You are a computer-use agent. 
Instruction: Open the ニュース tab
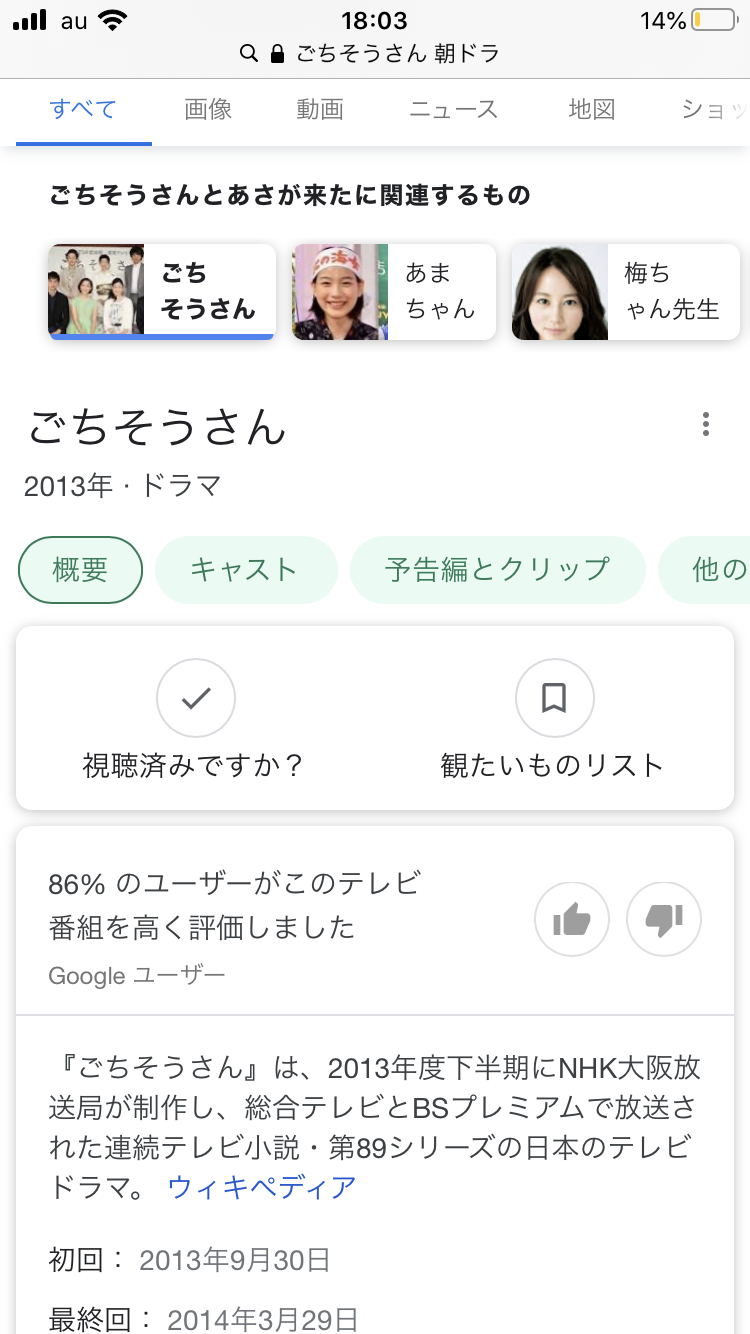tap(453, 109)
